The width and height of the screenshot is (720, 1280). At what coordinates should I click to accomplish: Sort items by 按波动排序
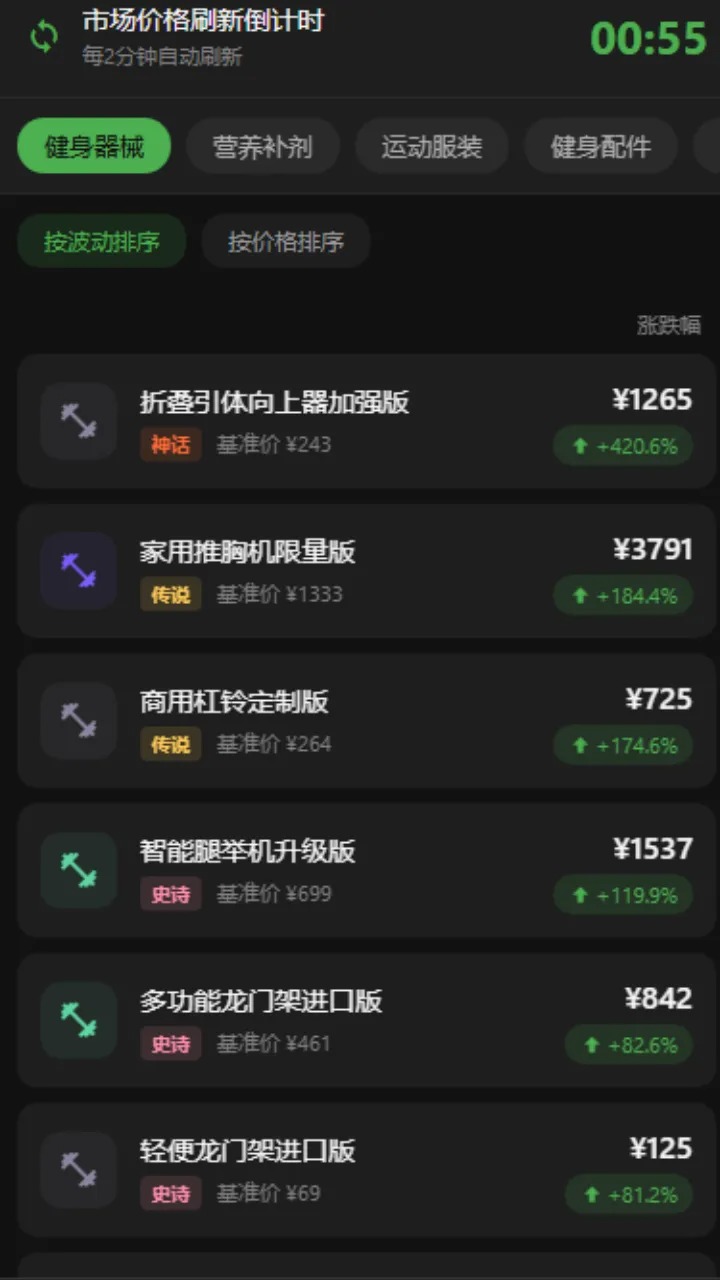coord(101,242)
